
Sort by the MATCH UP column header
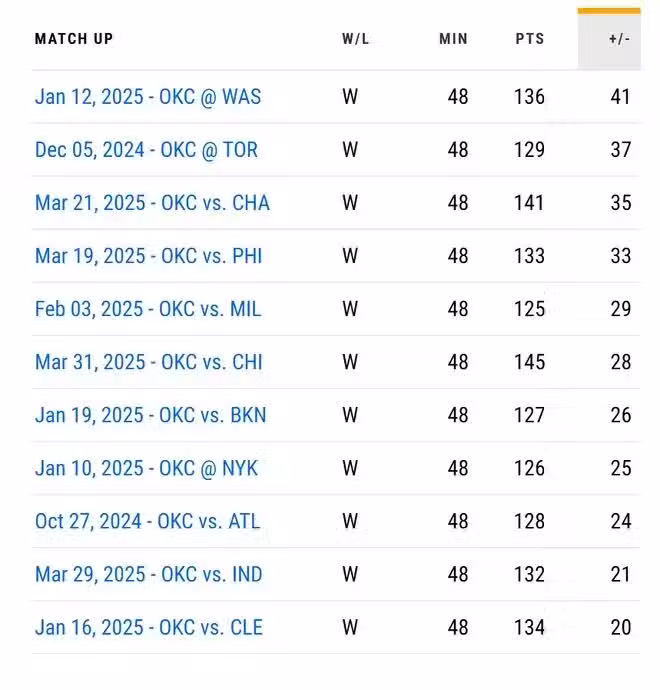(x=74, y=39)
